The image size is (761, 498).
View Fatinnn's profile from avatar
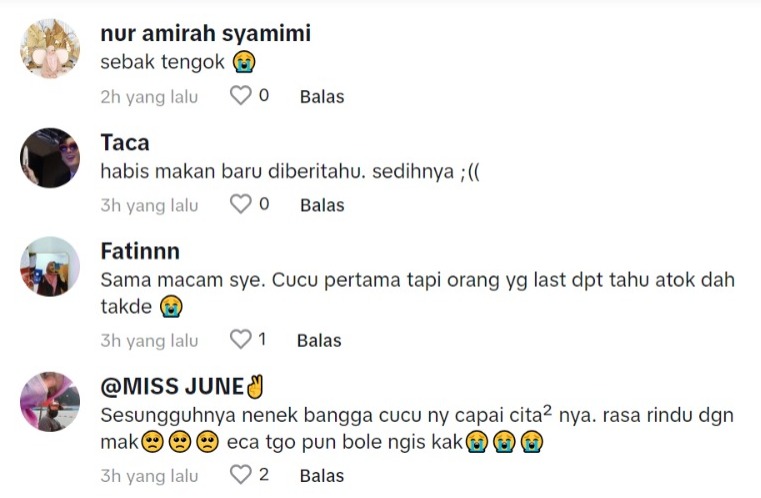pos(50,266)
